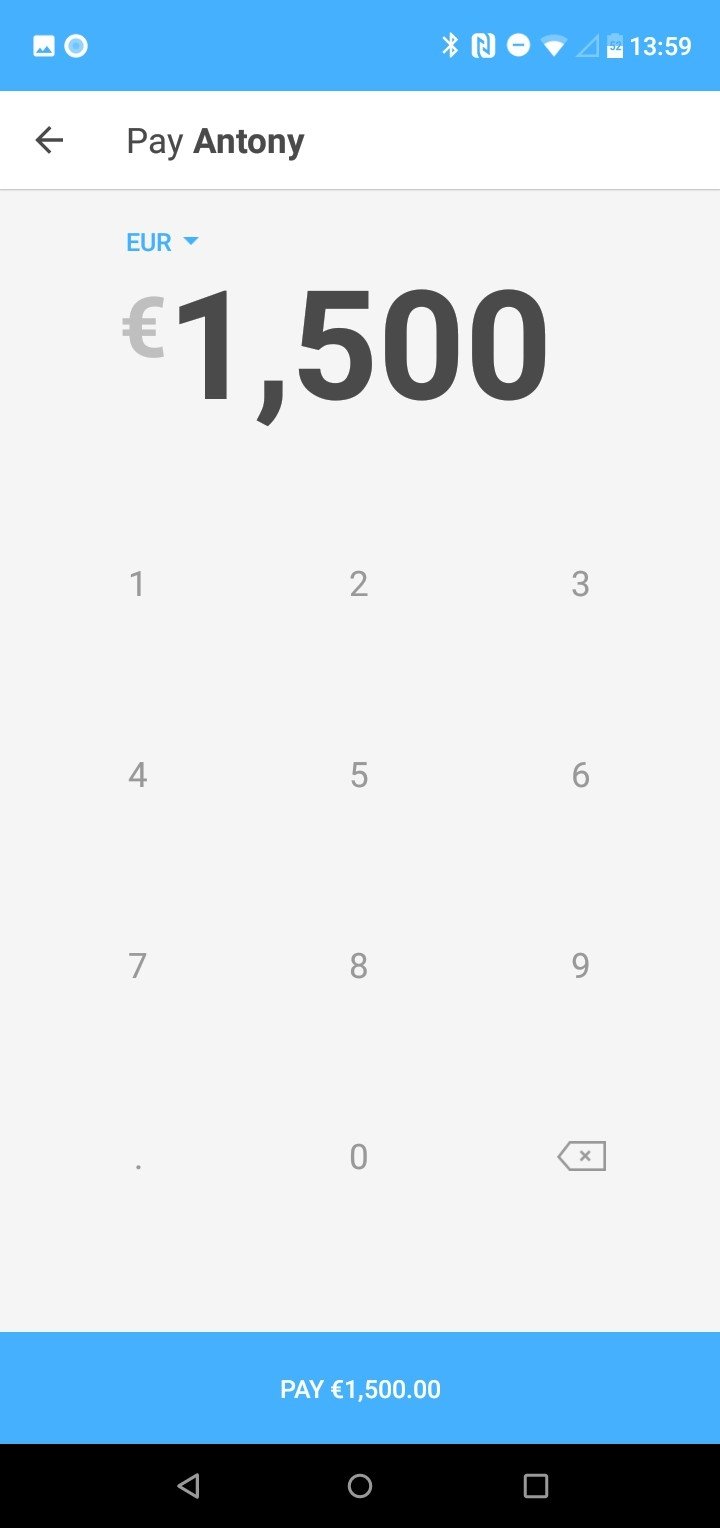Tap keypad number 8
The width and height of the screenshot is (720, 1528).
tap(359, 966)
